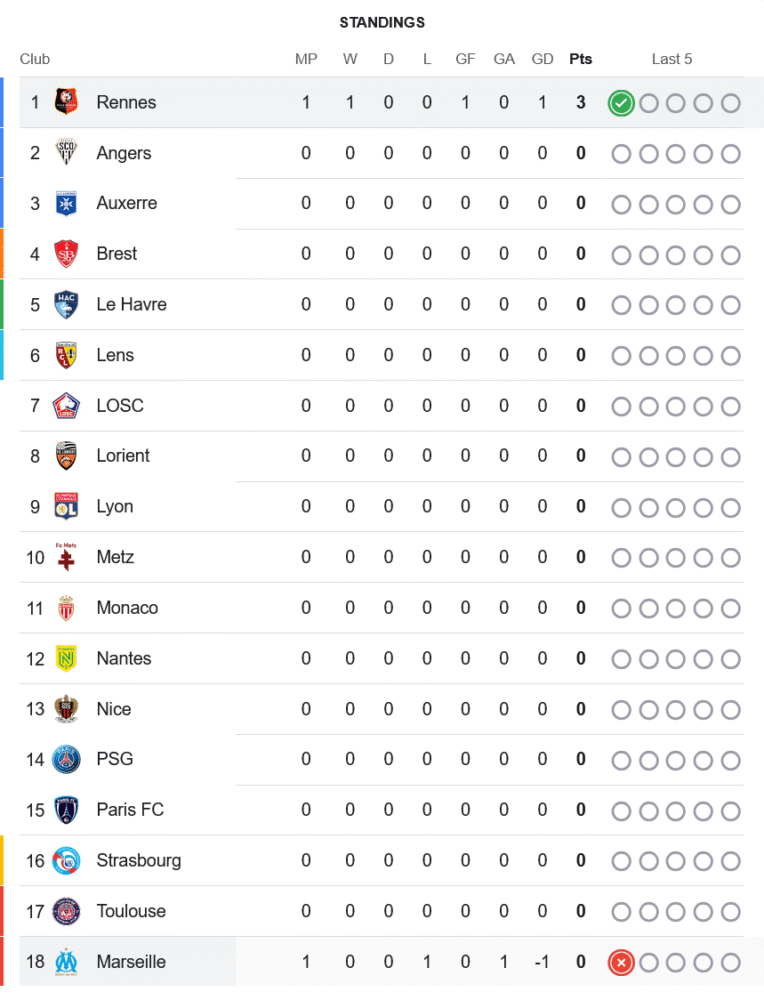
Task: View Toulouse team details
Action: pos(131,911)
